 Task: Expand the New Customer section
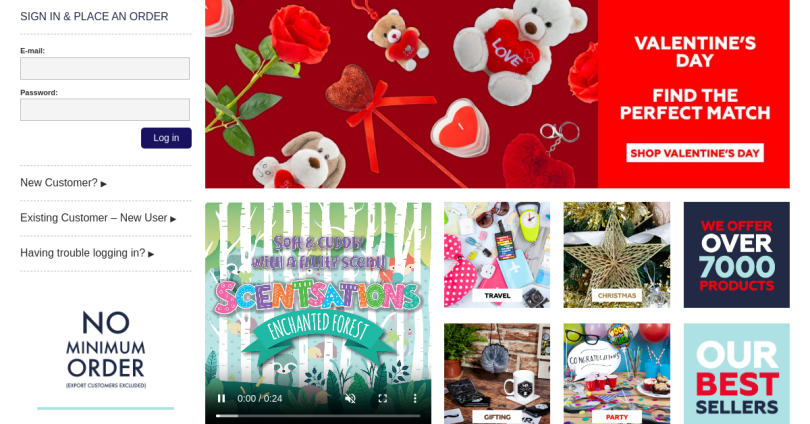click(63, 183)
